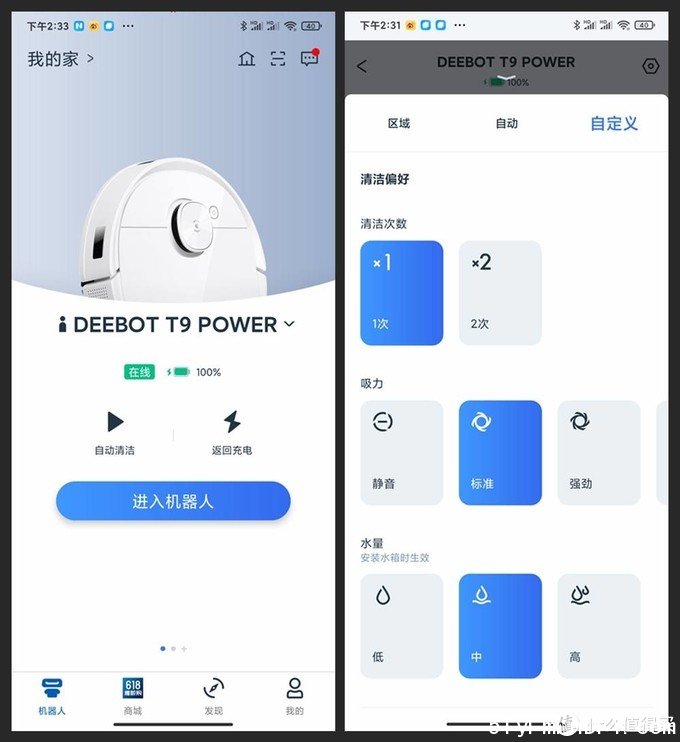680x742 pixels.
Task: Set water level to 高
Action: [x=598, y=625]
